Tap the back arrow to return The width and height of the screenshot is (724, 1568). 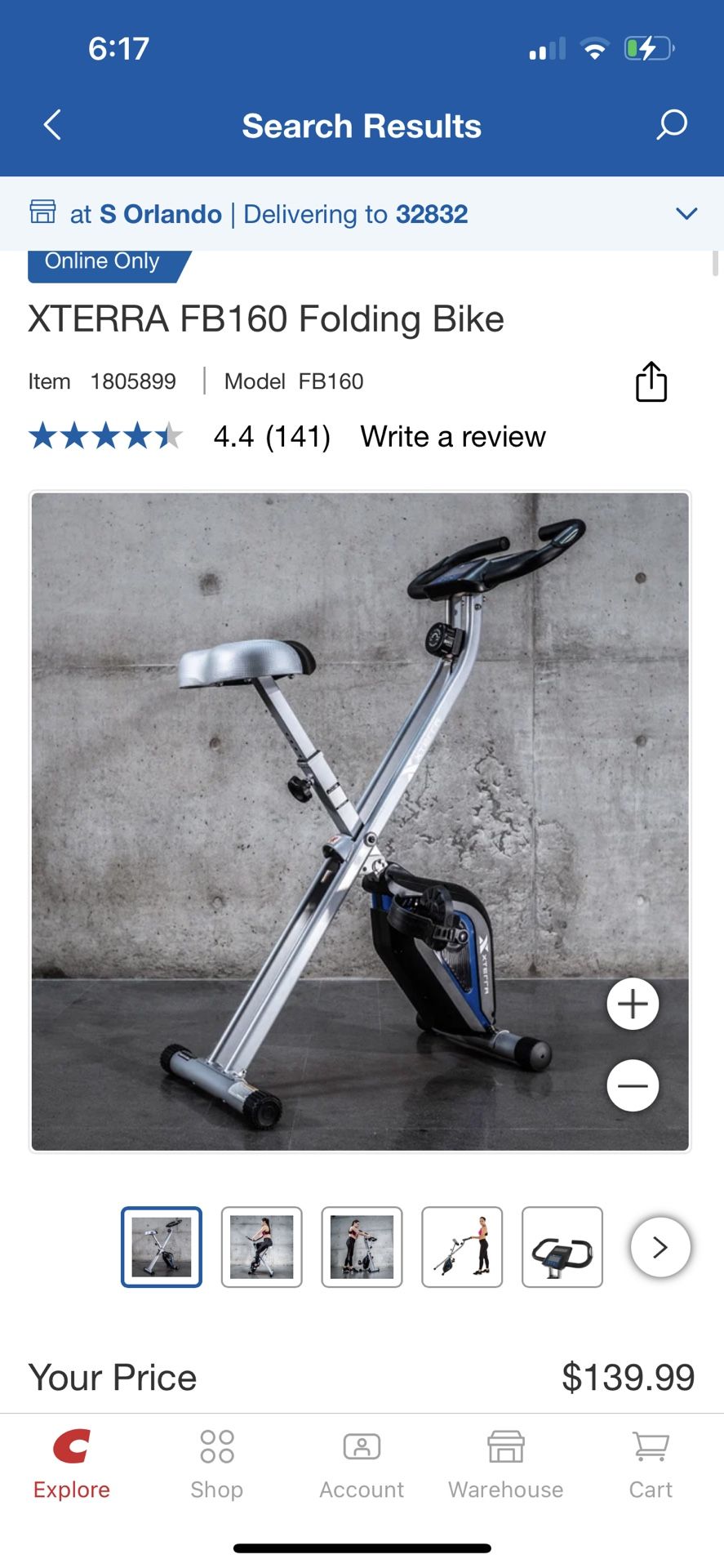[x=51, y=126]
